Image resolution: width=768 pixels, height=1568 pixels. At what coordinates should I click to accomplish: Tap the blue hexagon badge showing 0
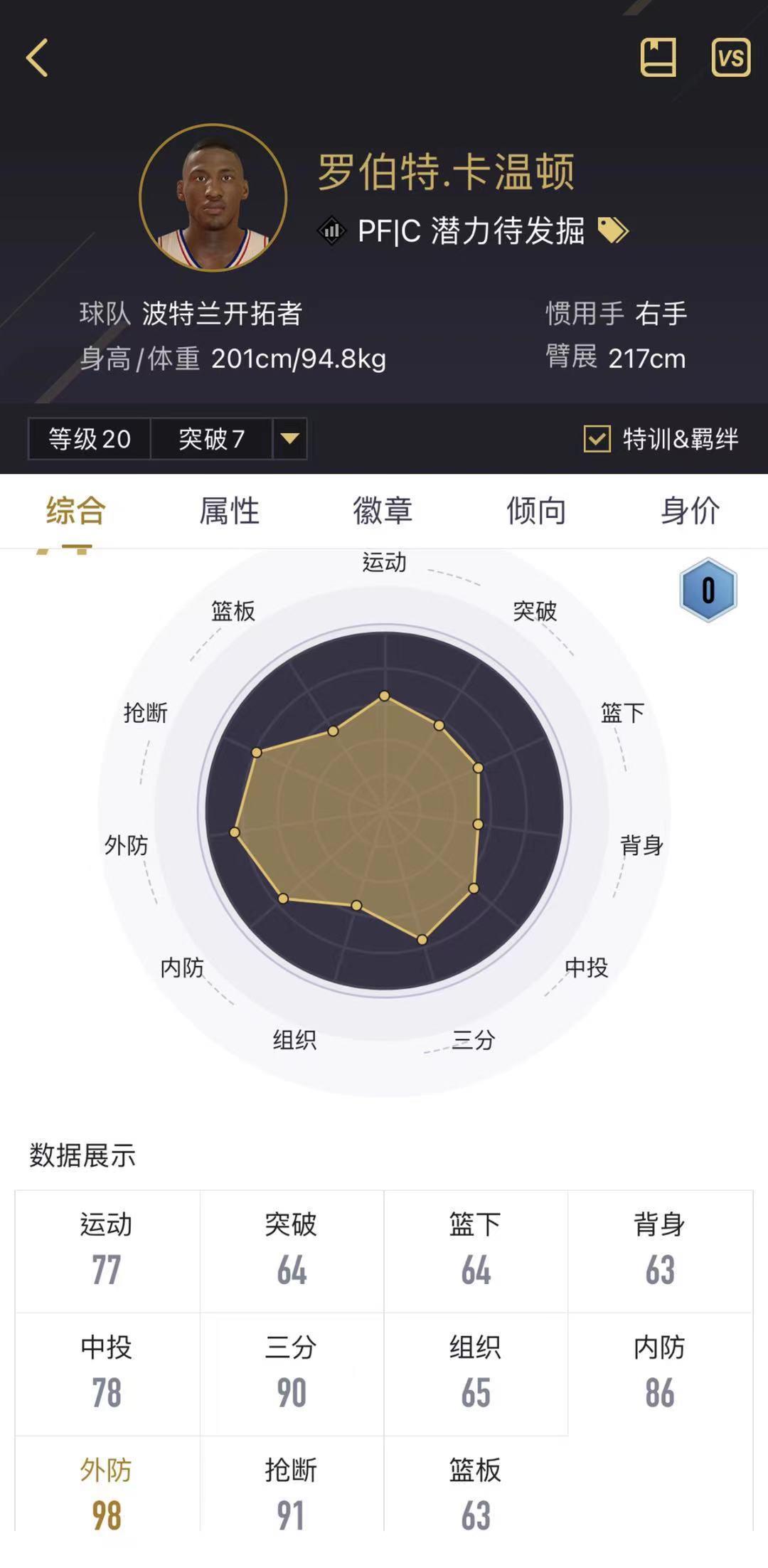[708, 590]
